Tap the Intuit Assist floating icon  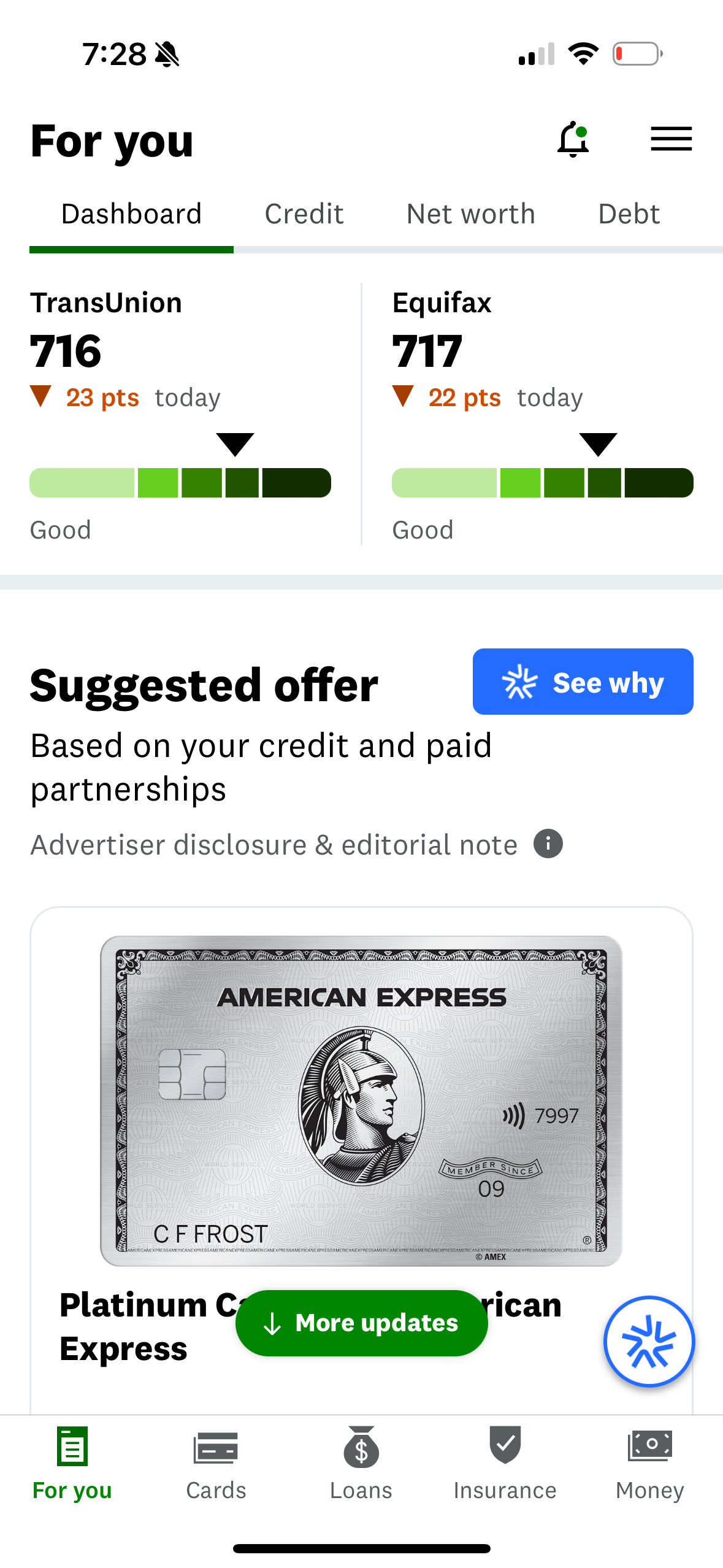click(649, 1342)
